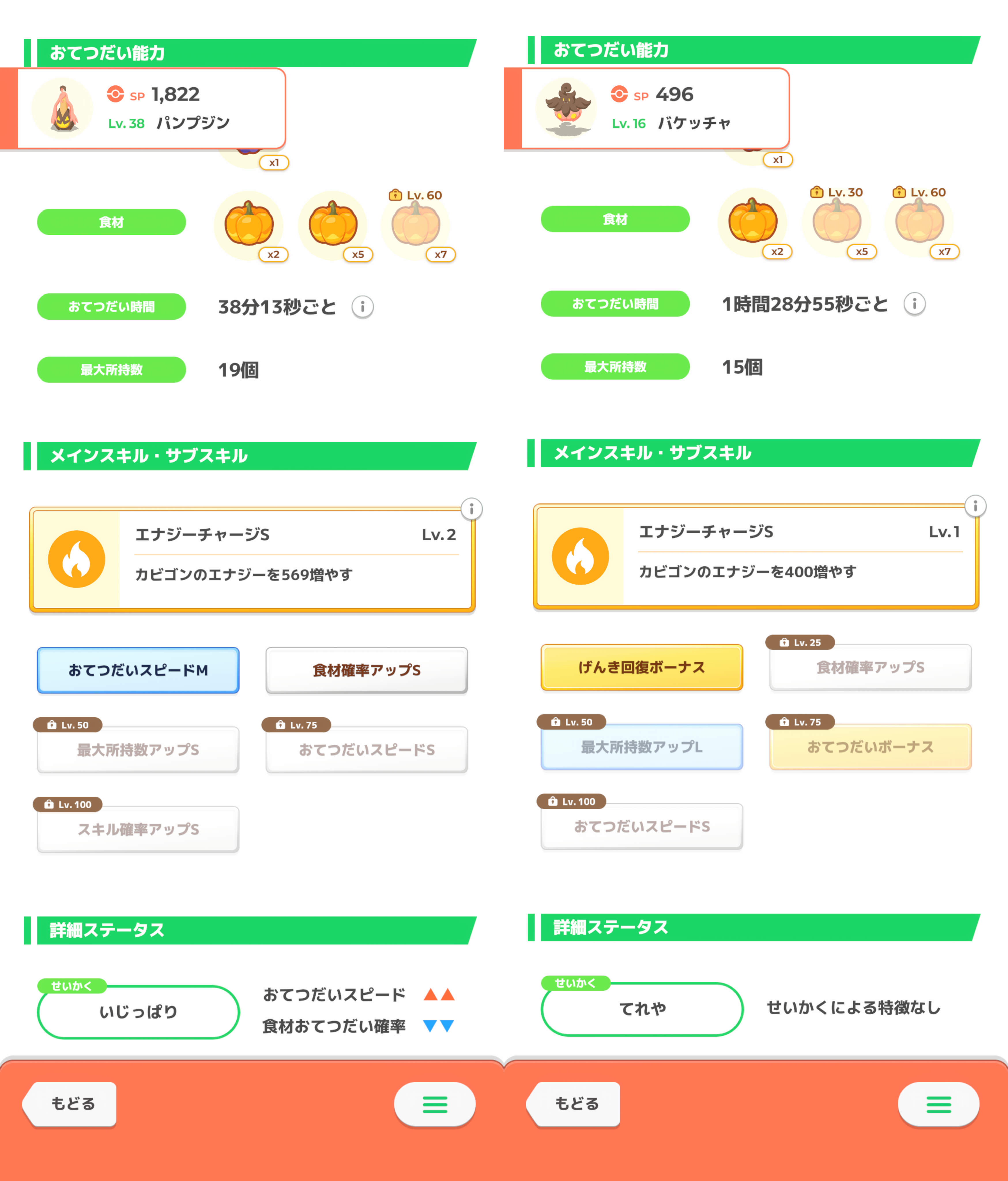
Task: Tap the てれや nature box
Action: [642, 1009]
